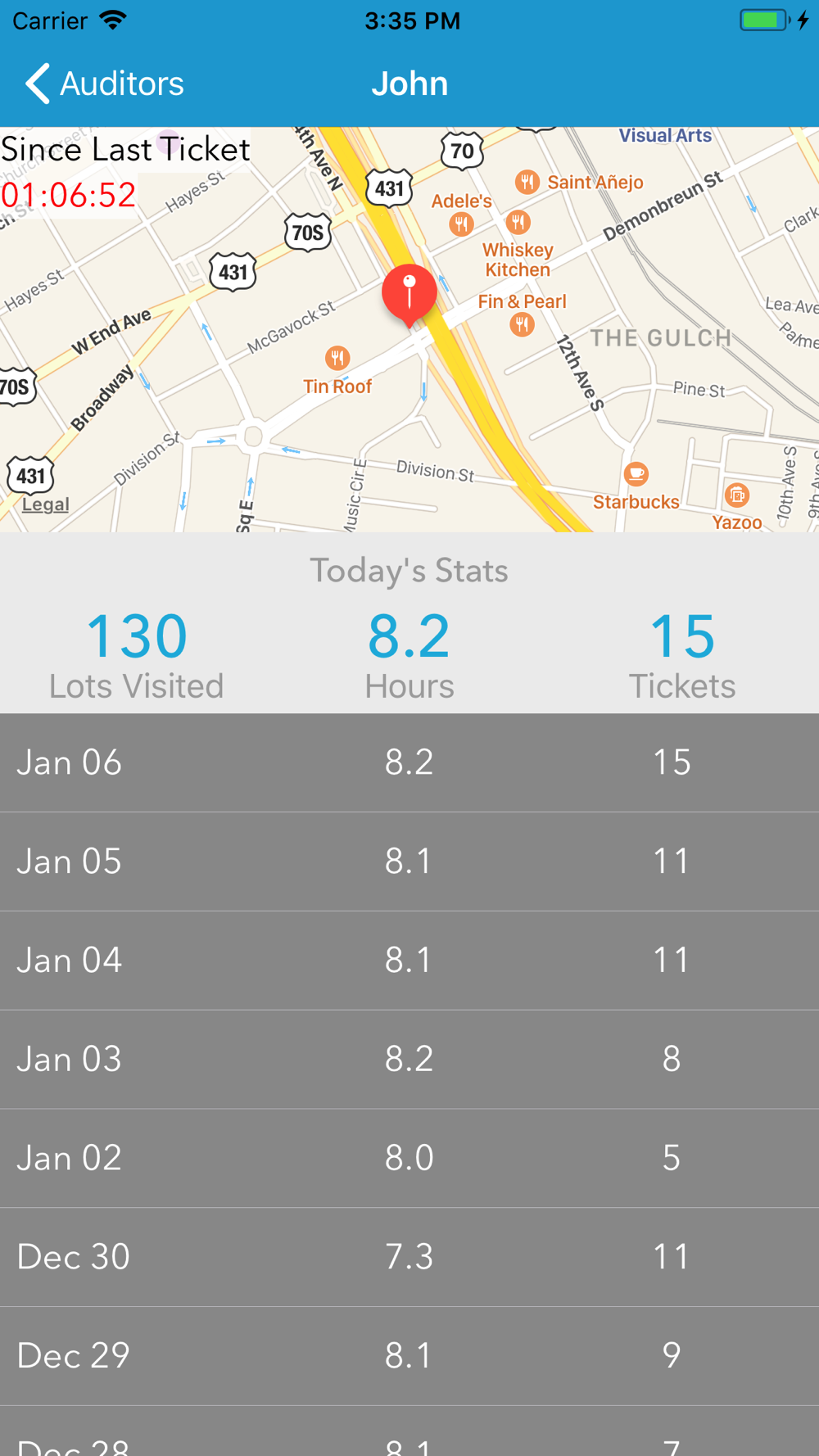Select the red location pin on the map
819x1456 pixels.
[409, 292]
